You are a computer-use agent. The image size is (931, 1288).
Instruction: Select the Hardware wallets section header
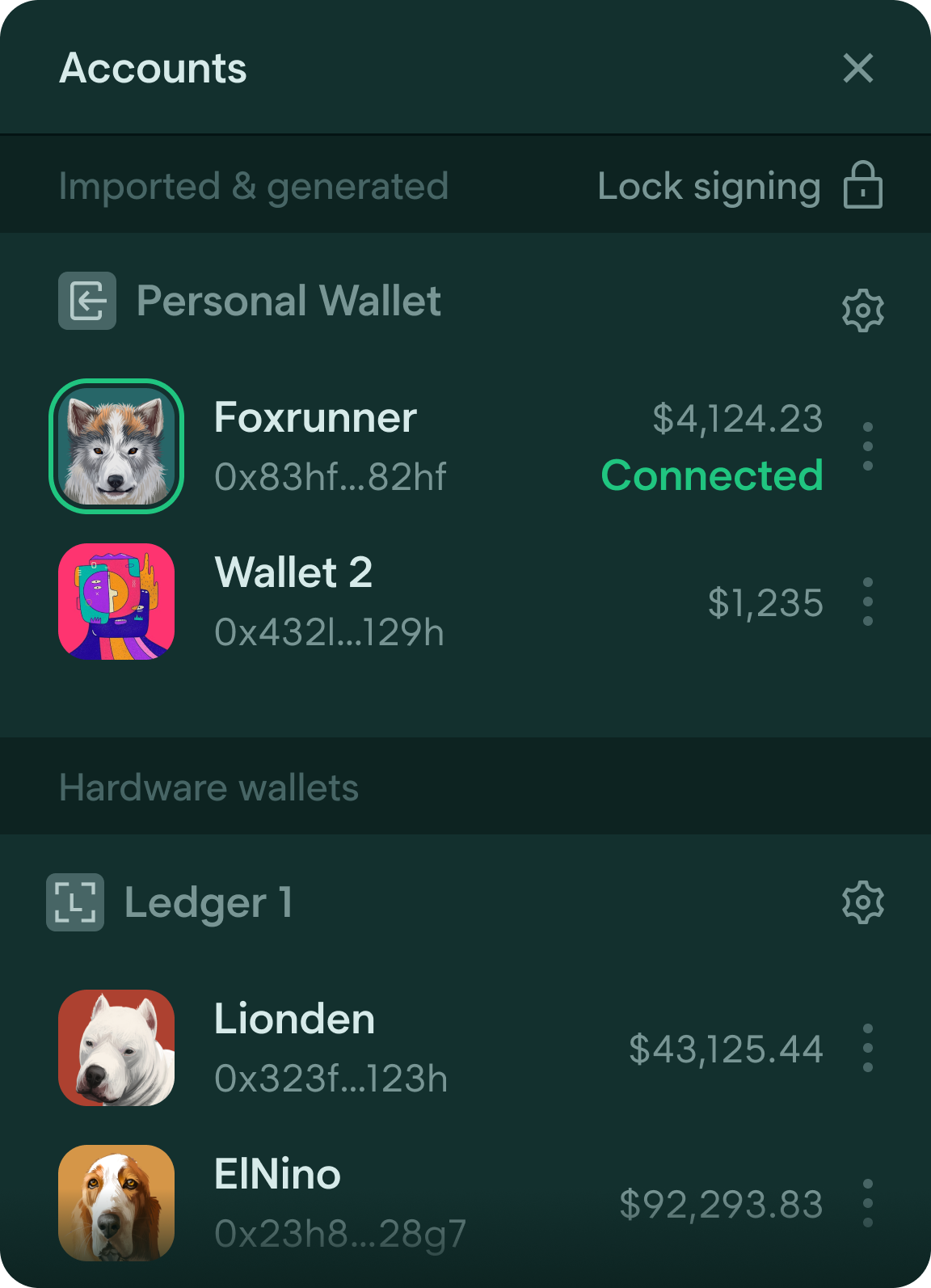click(210, 787)
